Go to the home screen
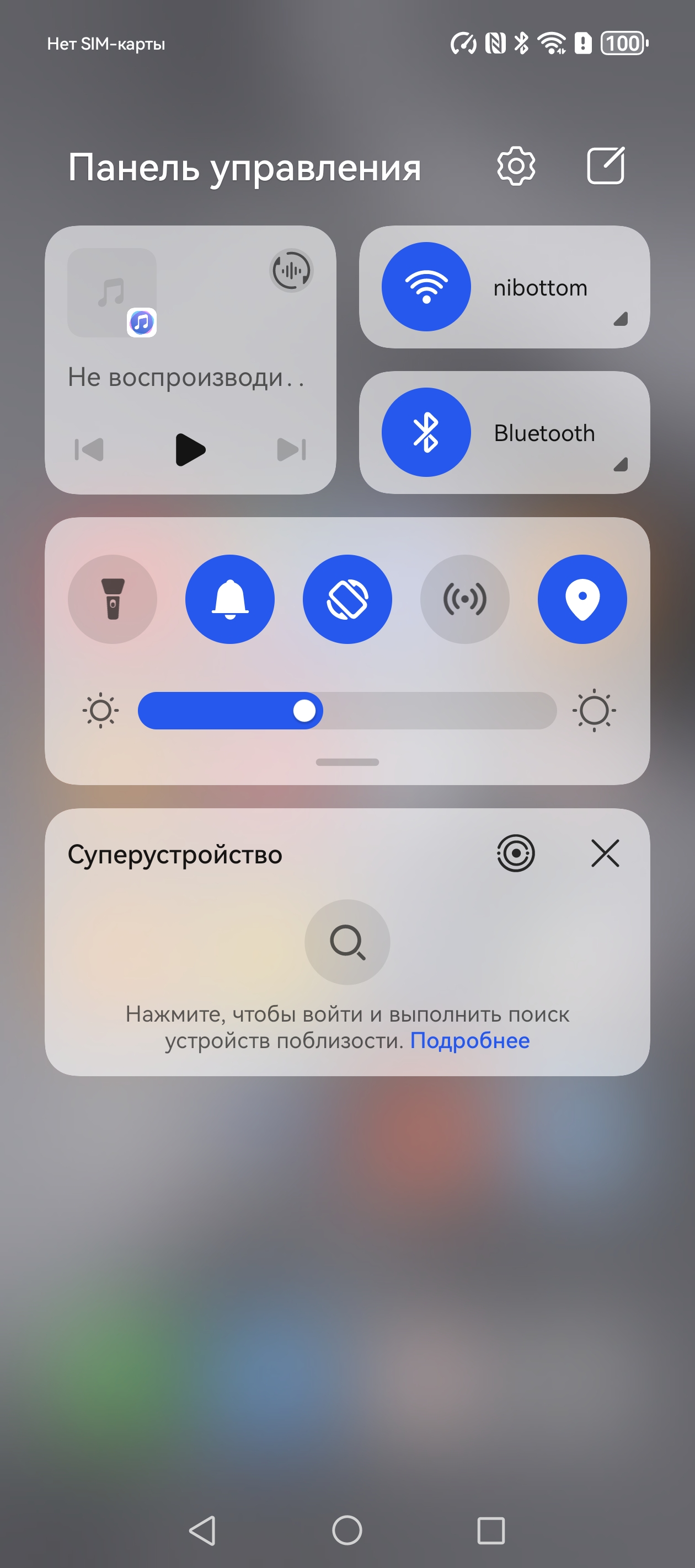 coord(347,1529)
